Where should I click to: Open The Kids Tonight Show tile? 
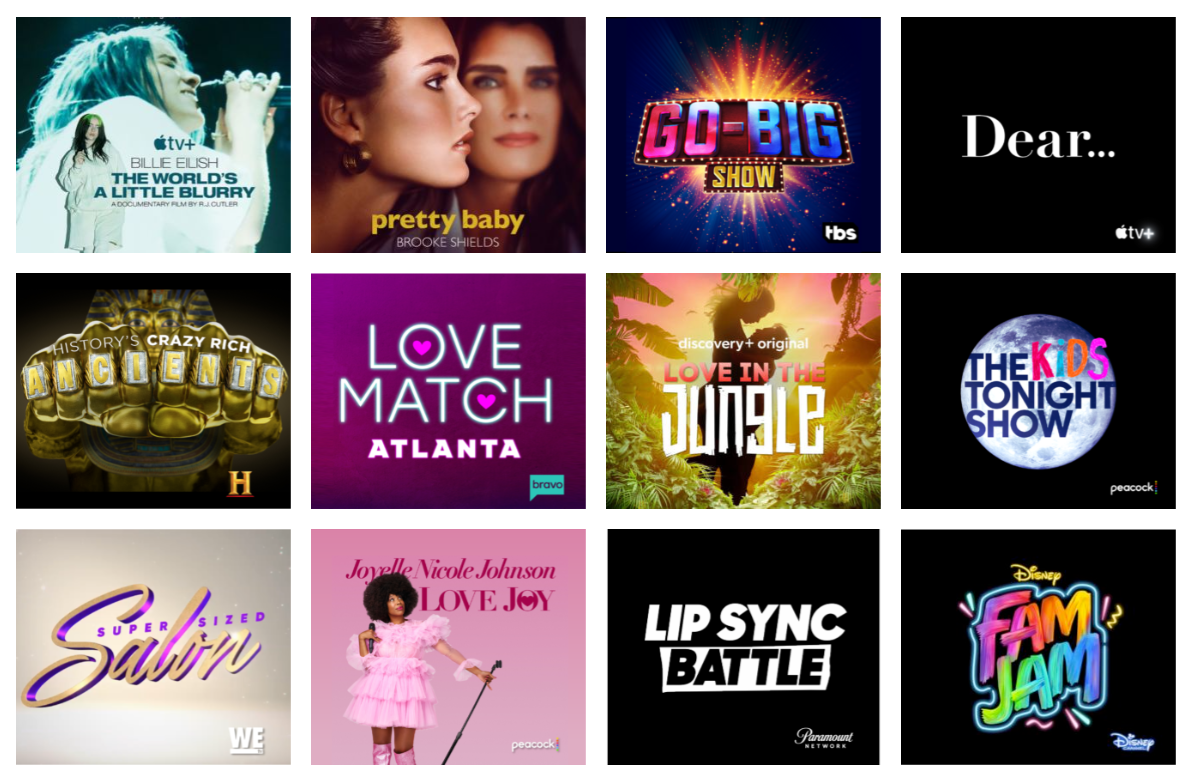tap(1038, 391)
